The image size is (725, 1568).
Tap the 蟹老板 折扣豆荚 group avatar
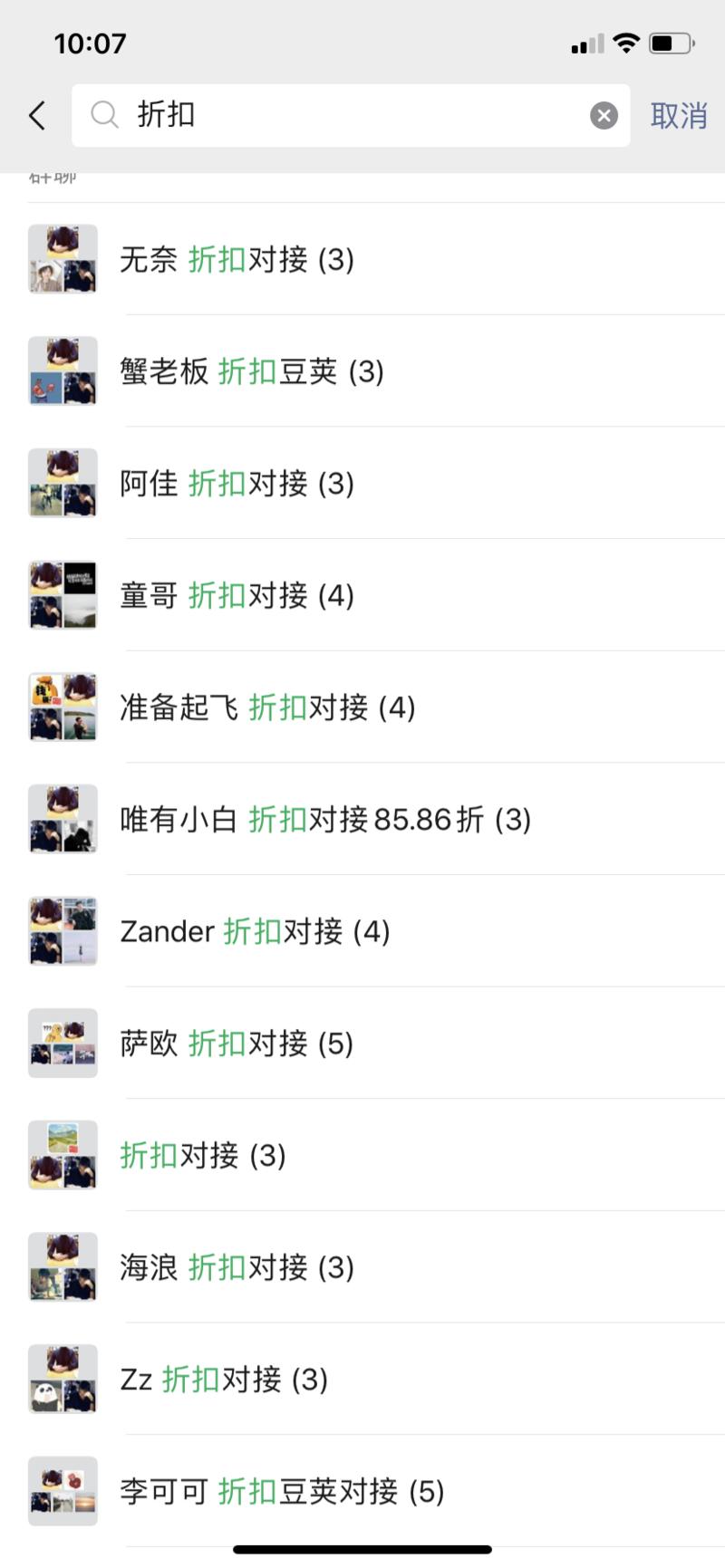(x=63, y=371)
